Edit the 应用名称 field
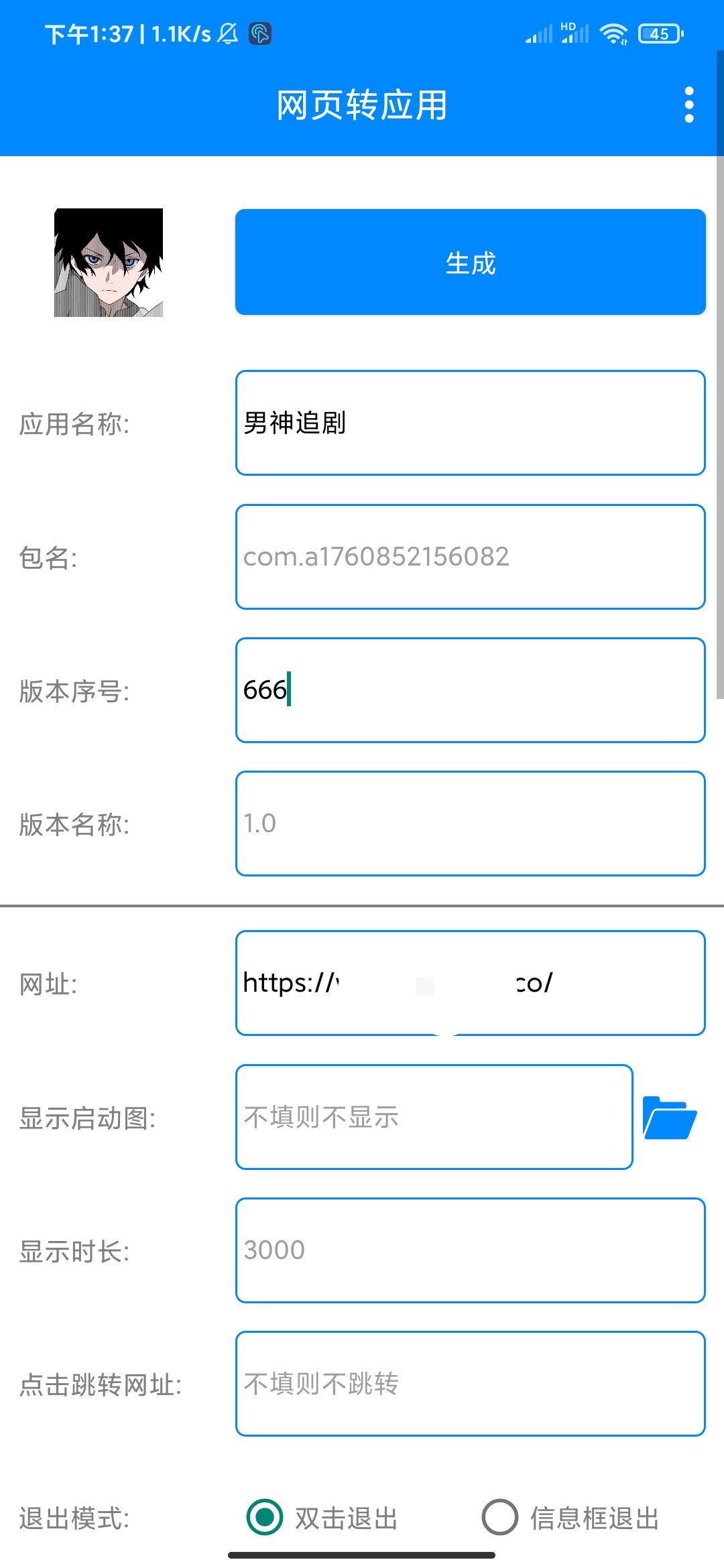Viewport: 724px width, 1568px height. pos(470,423)
